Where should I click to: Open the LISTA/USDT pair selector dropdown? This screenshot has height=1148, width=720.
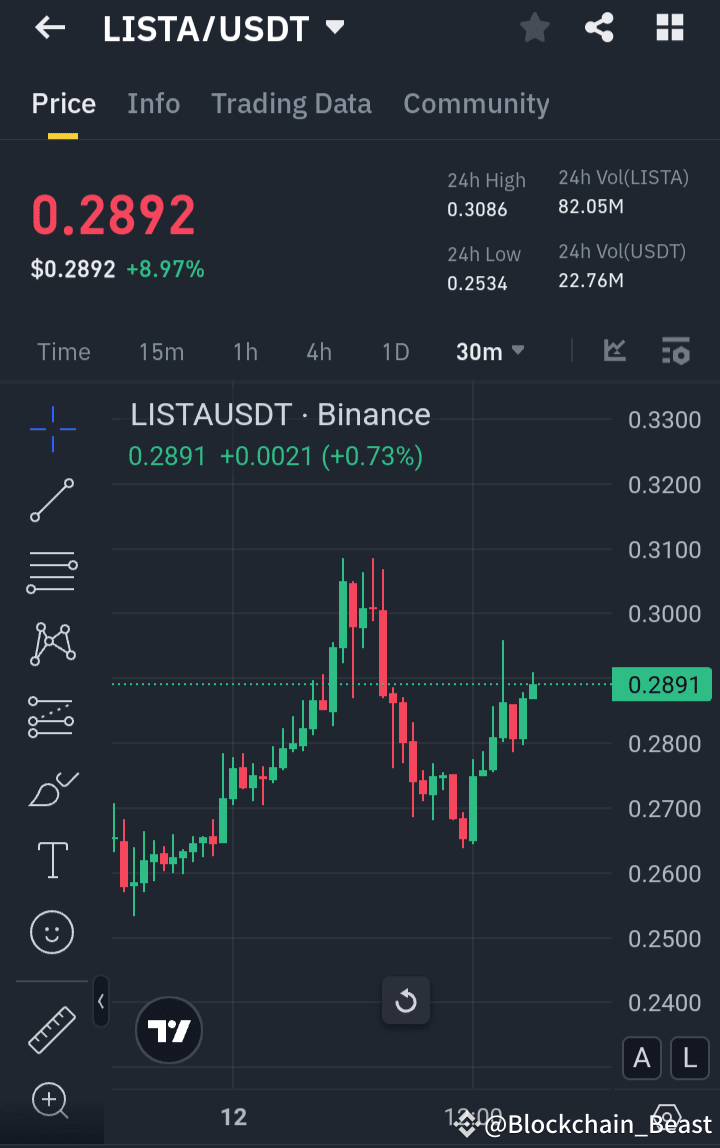click(x=336, y=27)
